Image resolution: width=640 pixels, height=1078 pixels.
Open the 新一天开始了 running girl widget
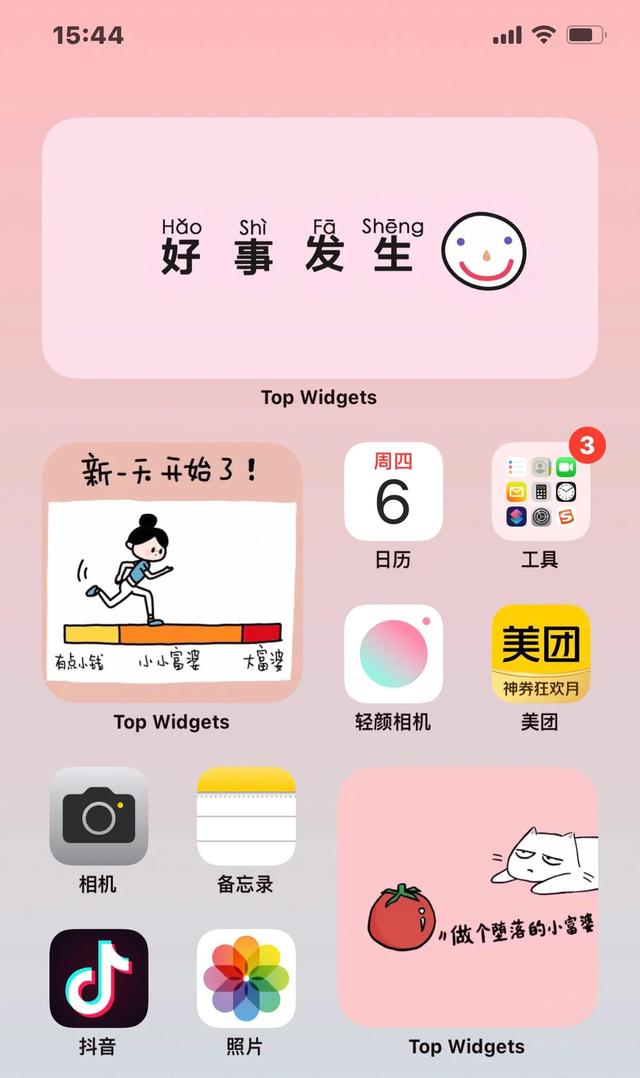(171, 573)
